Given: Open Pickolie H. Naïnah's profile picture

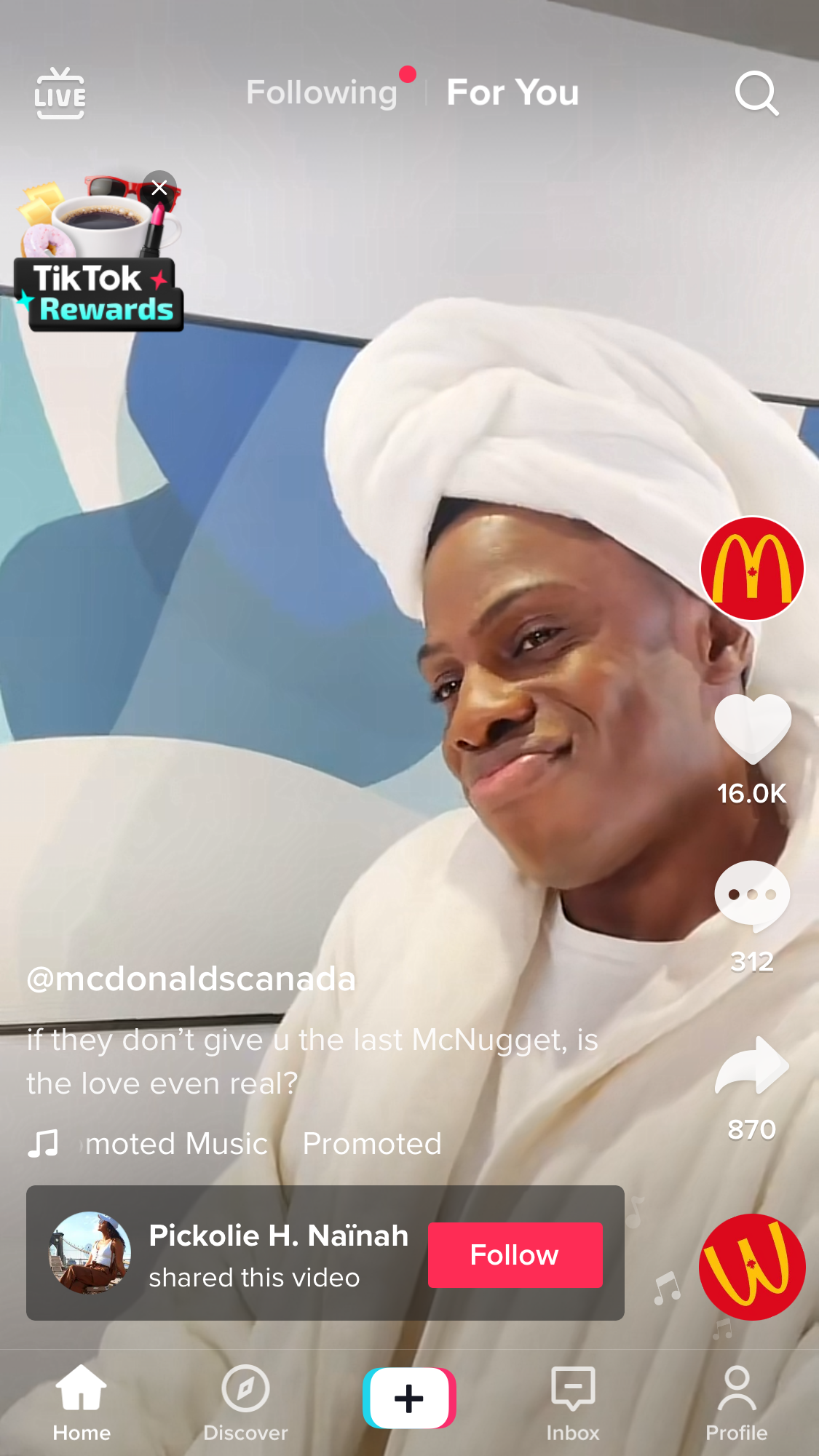Looking at the screenshot, I should pyautogui.click(x=90, y=1252).
